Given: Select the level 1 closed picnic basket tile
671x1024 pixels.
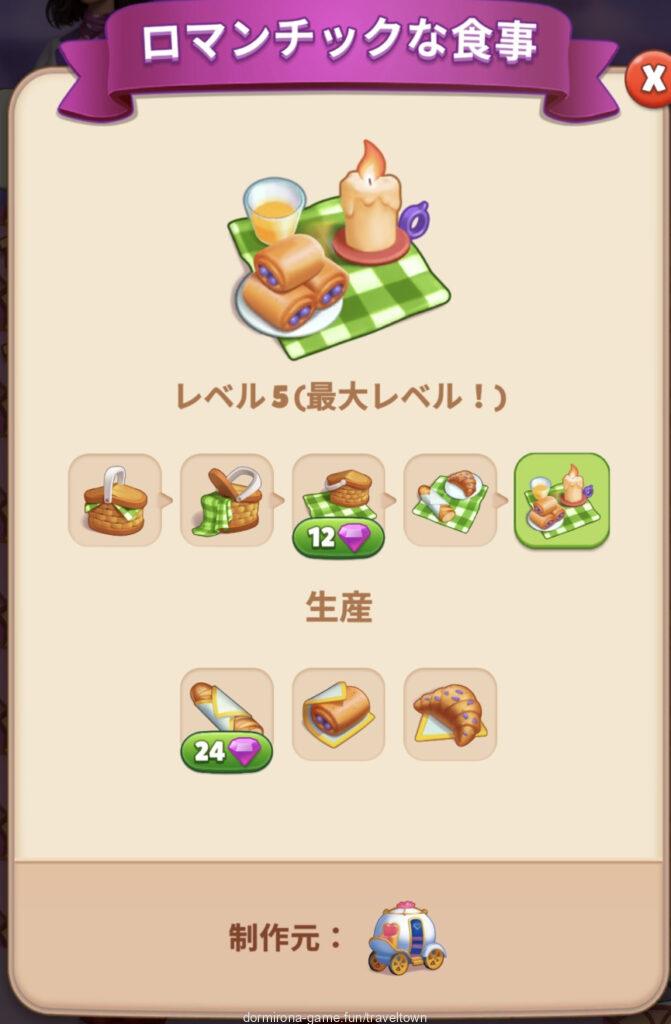Looking at the screenshot, I should click(x=115, y=499).
